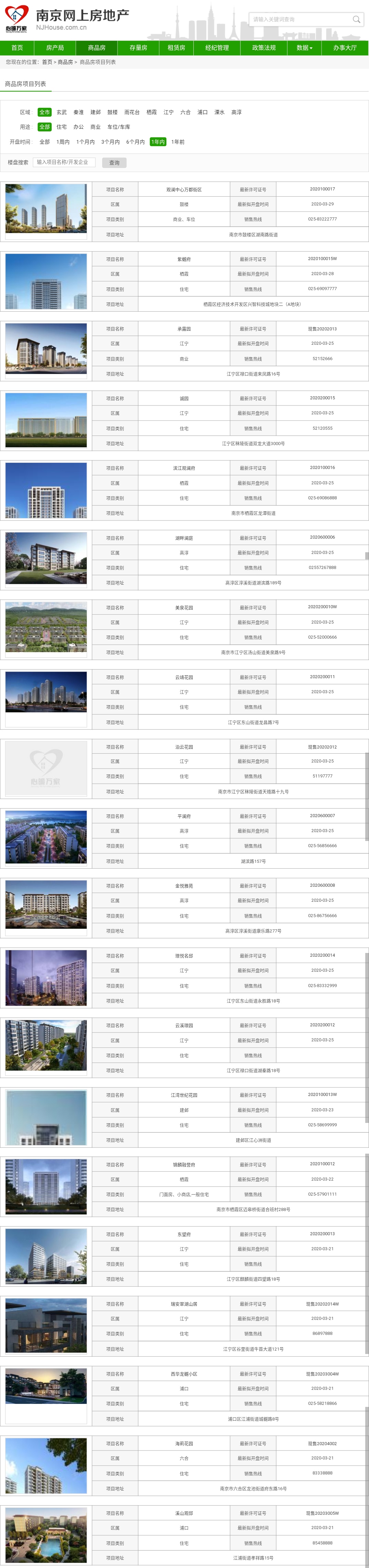Image resolution: width=369 pixels, height=1568 pixels.
Task: Choose 1个月内 opening time filter
Action: coord(85,142)
